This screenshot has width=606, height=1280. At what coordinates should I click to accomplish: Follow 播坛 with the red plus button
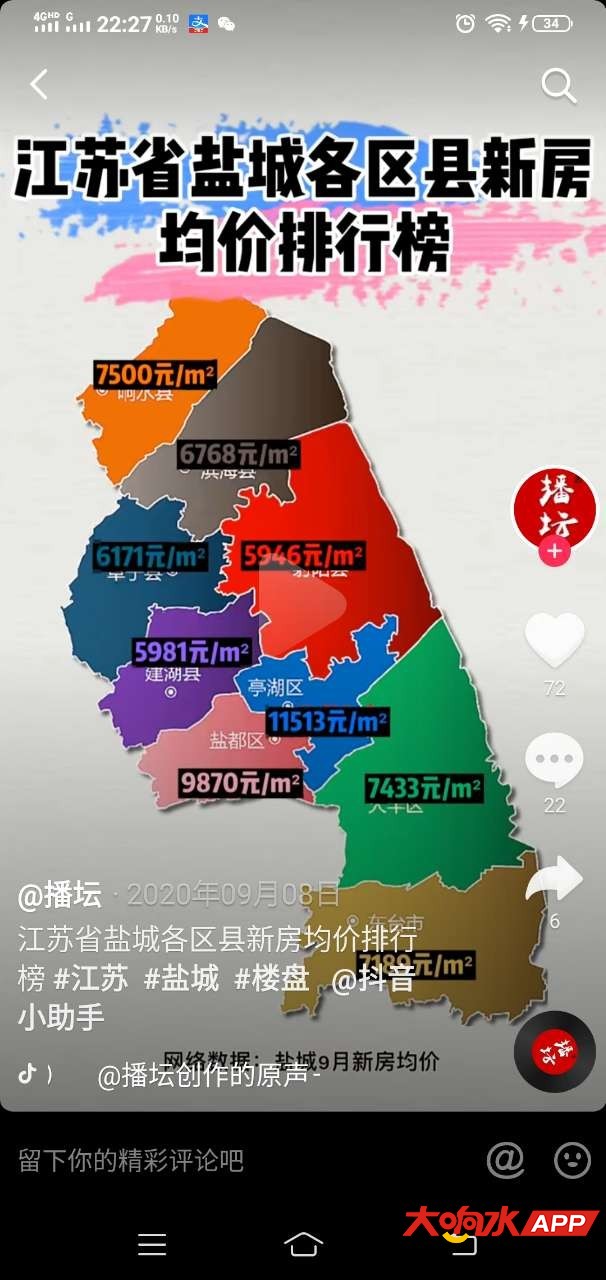coord(554,551)
